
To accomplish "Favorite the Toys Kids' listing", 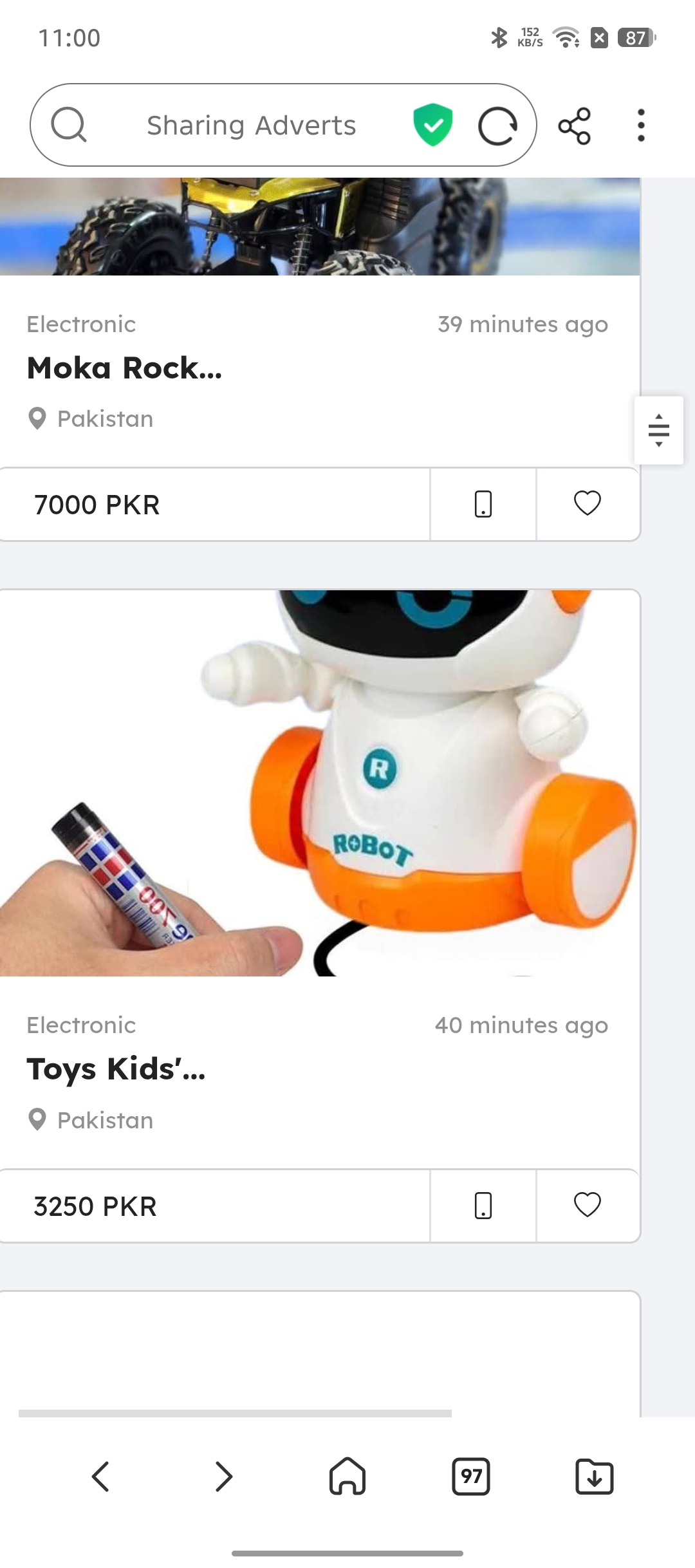I will (x=588, y=1206).
